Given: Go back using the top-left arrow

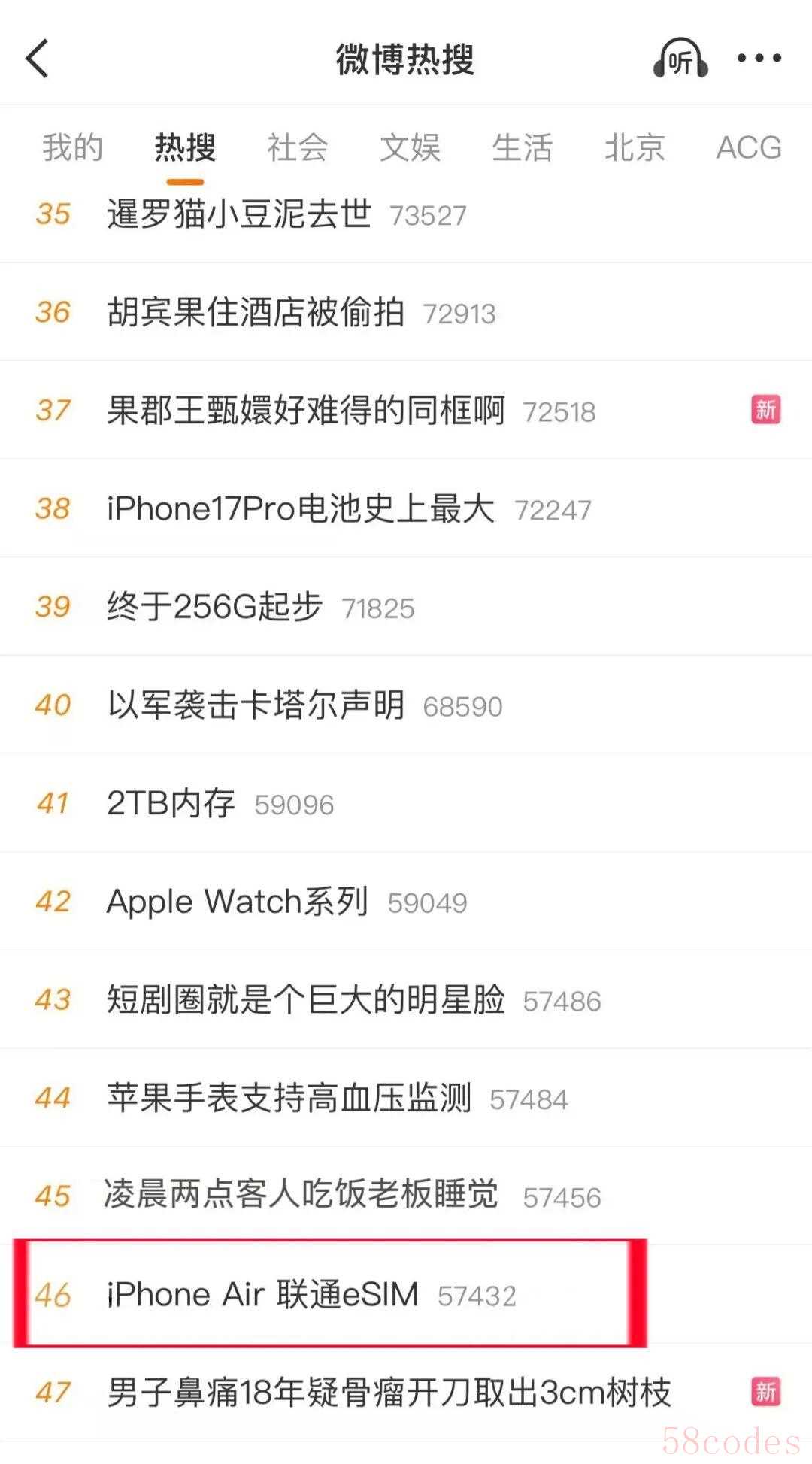Looking at the screenshot, I should (x=37, y=59).
